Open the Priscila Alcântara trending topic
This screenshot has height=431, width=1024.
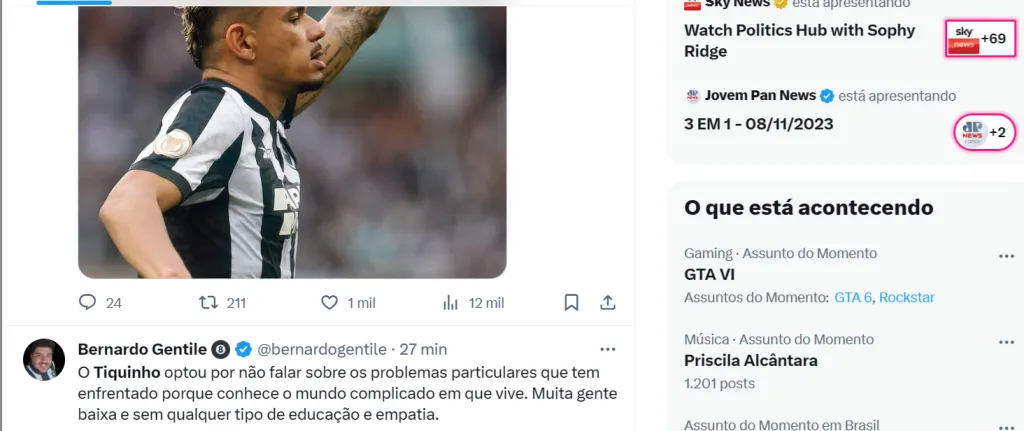click(x=750, y=360)
